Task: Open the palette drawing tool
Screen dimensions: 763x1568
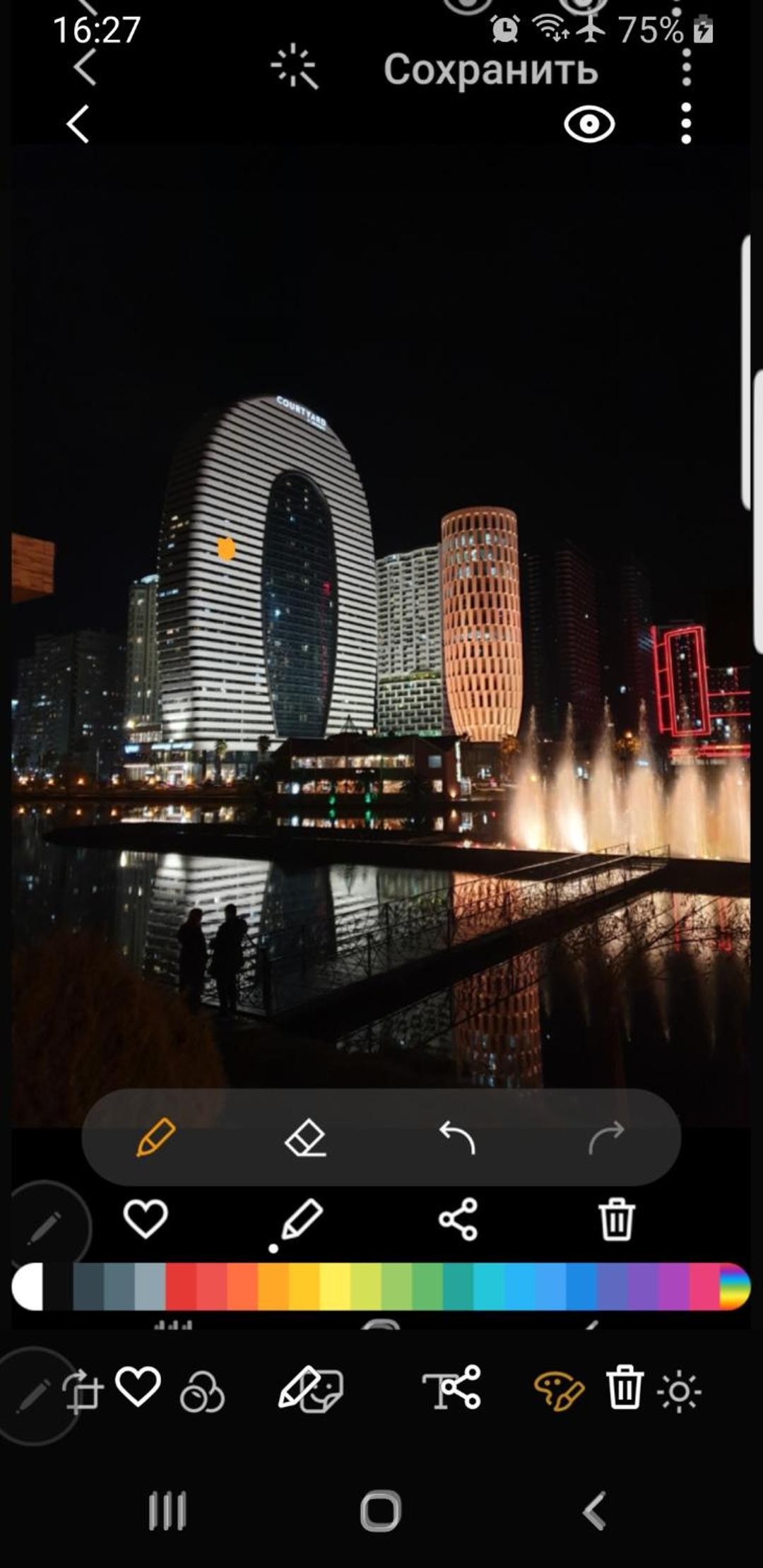Action: [x=558, y=1391]
